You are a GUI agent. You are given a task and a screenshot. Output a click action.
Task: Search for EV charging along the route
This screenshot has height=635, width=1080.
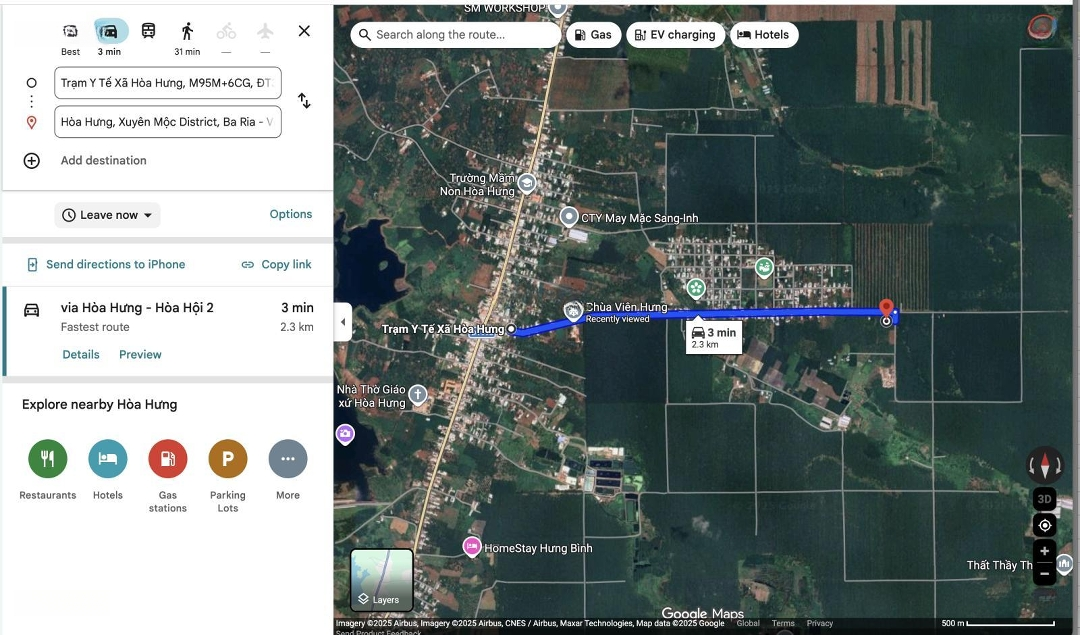[675, 35]
